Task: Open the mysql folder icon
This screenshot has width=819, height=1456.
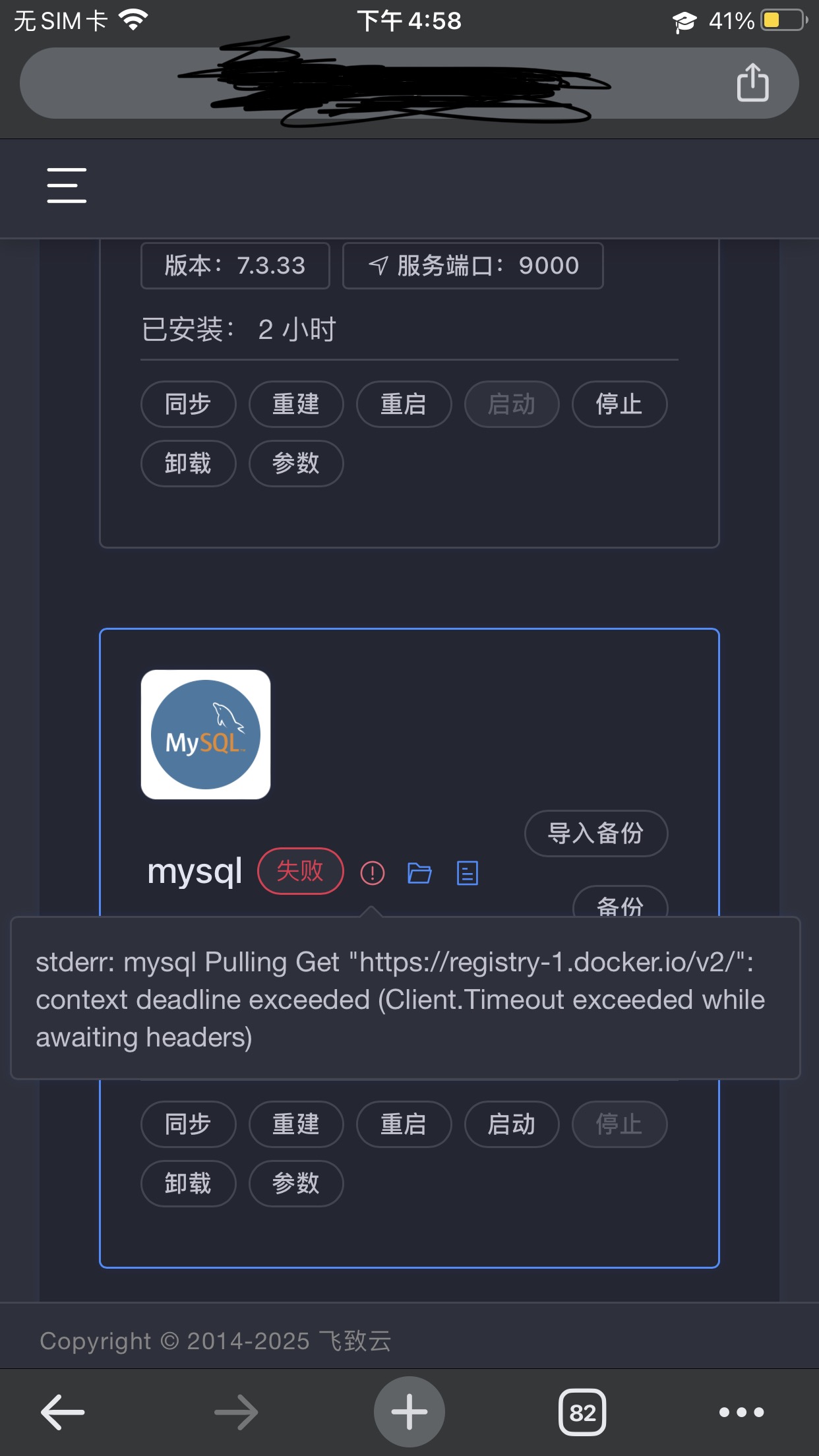Action: [419, 873]
